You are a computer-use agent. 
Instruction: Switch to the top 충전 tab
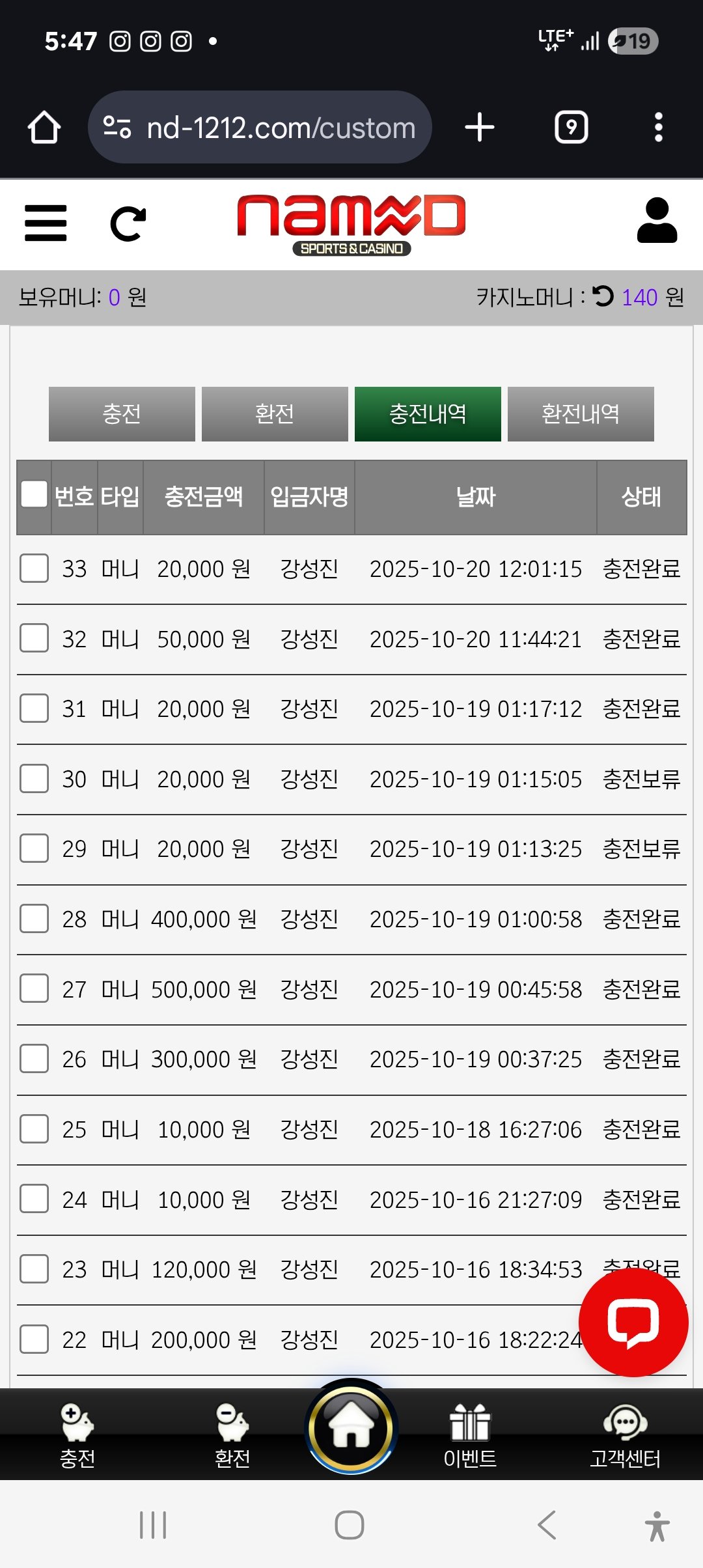tap(122, 414)
